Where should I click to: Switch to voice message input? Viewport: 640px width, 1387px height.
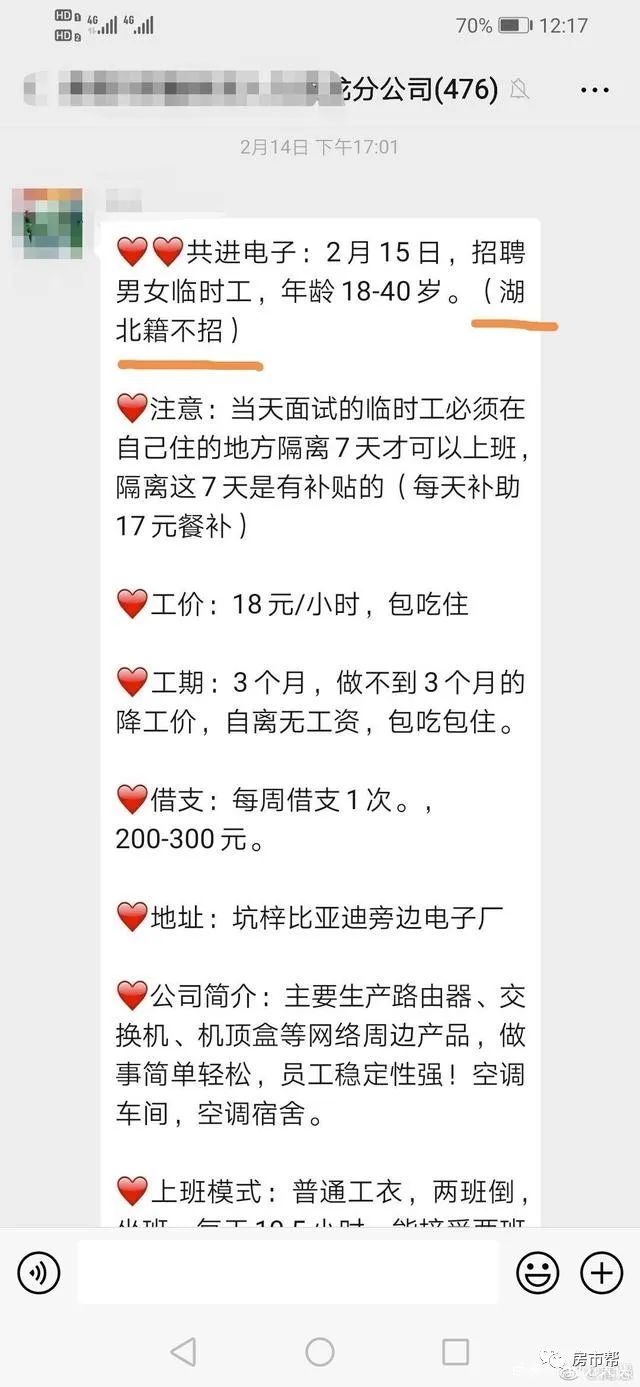(x=39, y=1273)
